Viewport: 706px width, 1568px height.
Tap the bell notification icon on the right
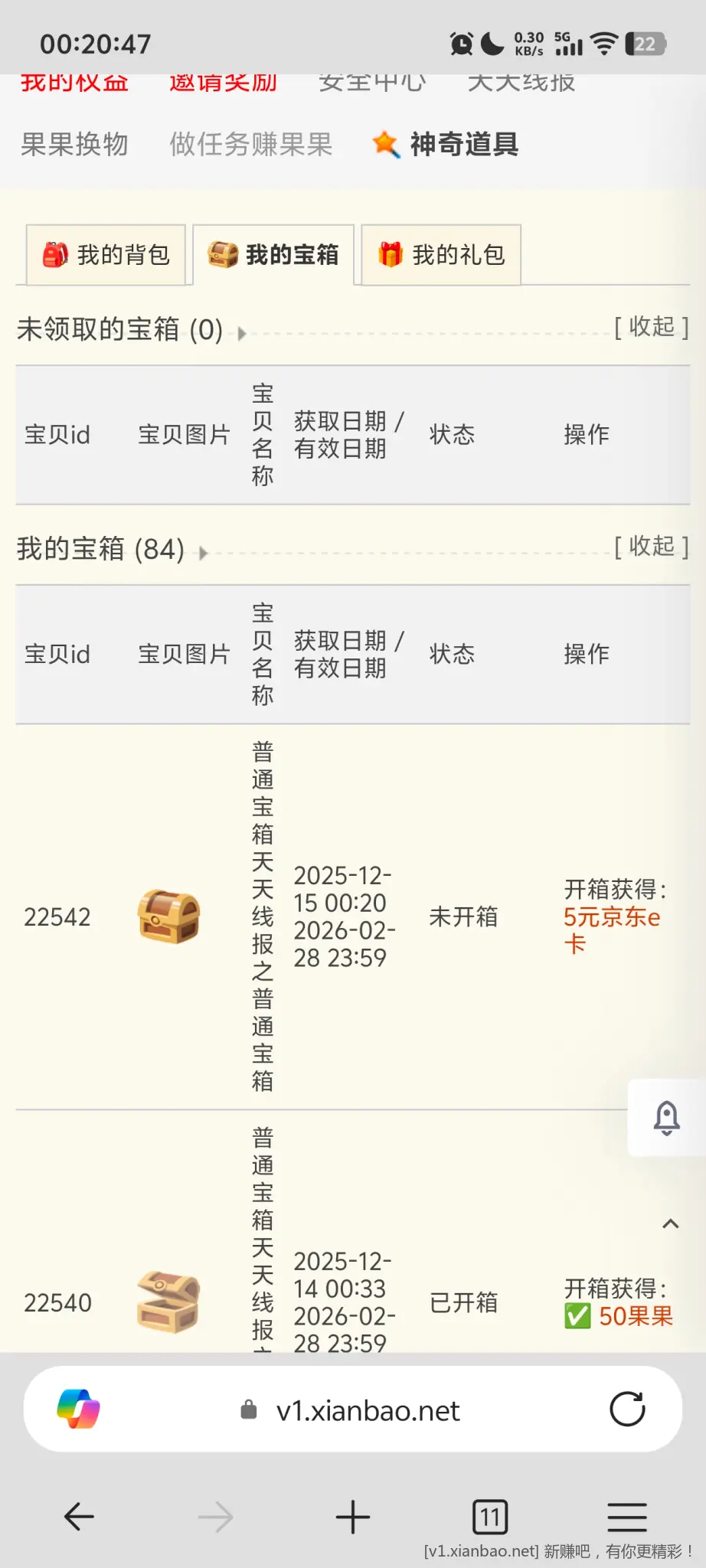click(x=667, y=1118)
